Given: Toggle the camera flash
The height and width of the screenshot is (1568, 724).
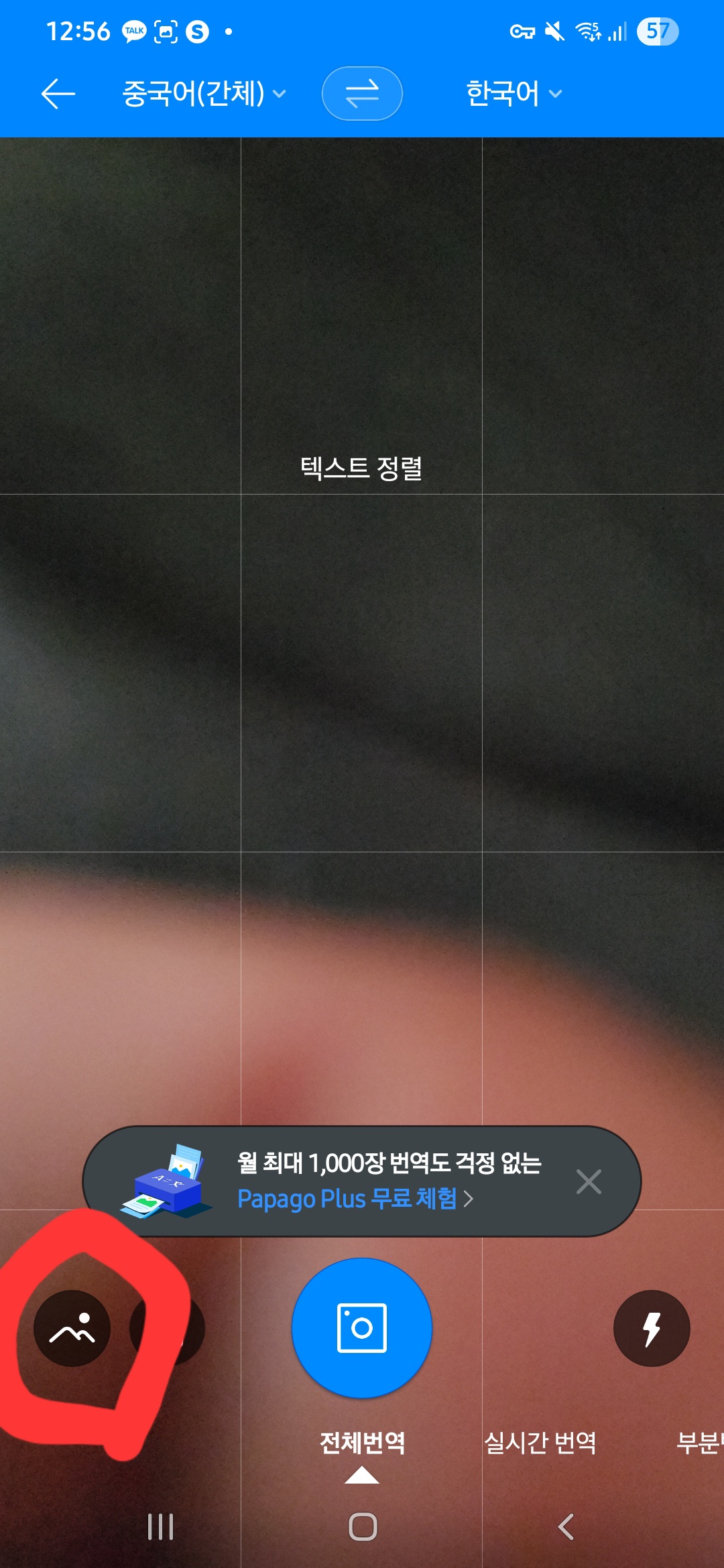Looking at the screenshot, I should (652, 1328).
